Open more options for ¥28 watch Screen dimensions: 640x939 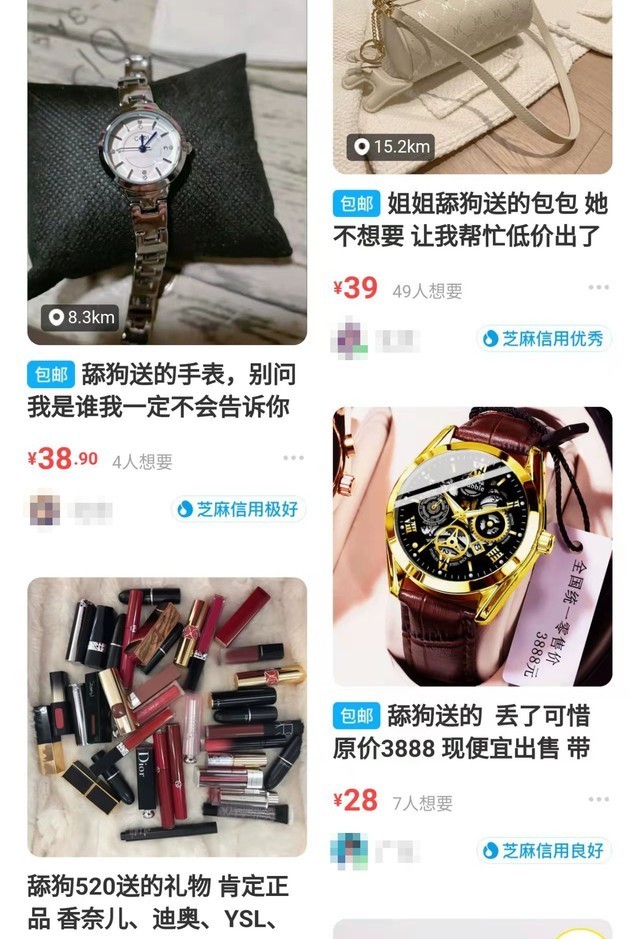(x=598, y=799)
